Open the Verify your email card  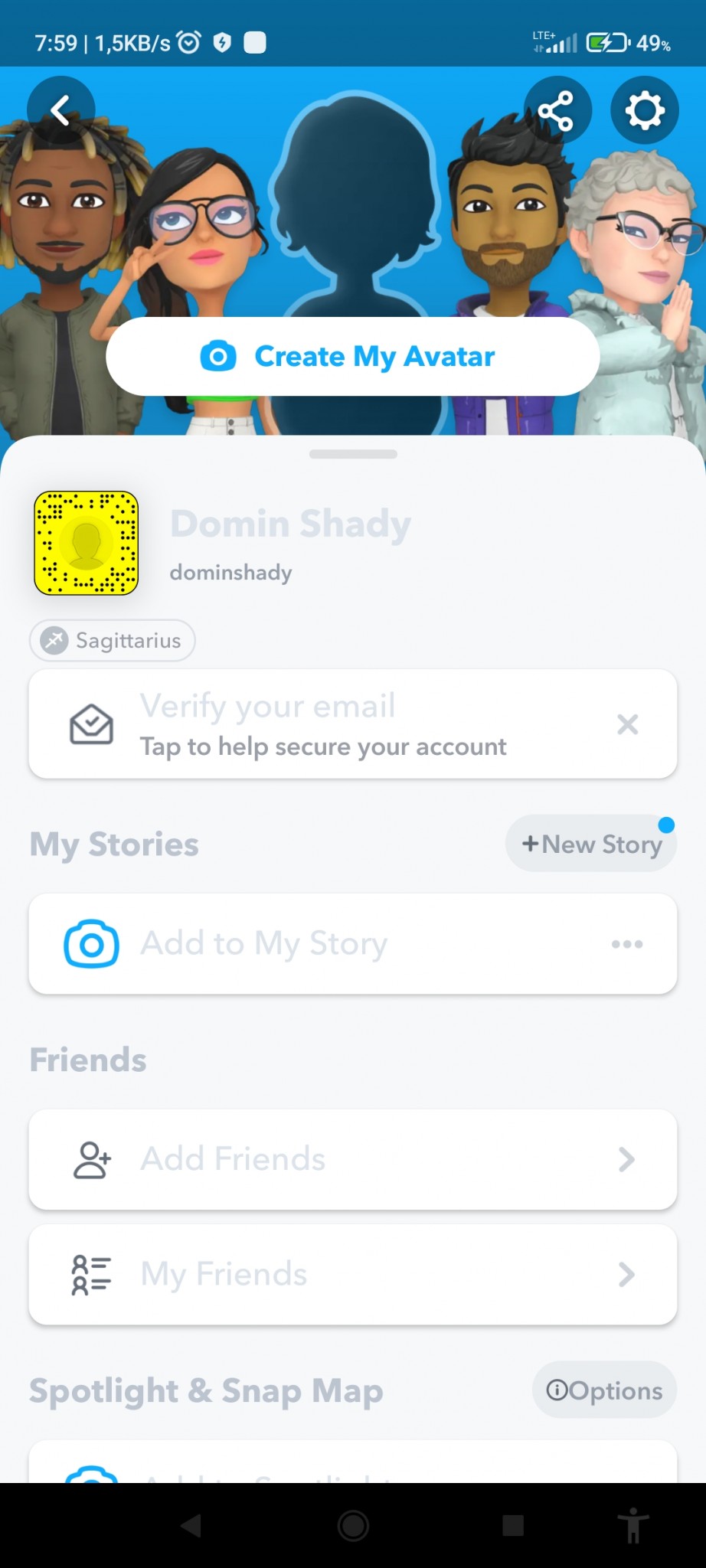322,724
